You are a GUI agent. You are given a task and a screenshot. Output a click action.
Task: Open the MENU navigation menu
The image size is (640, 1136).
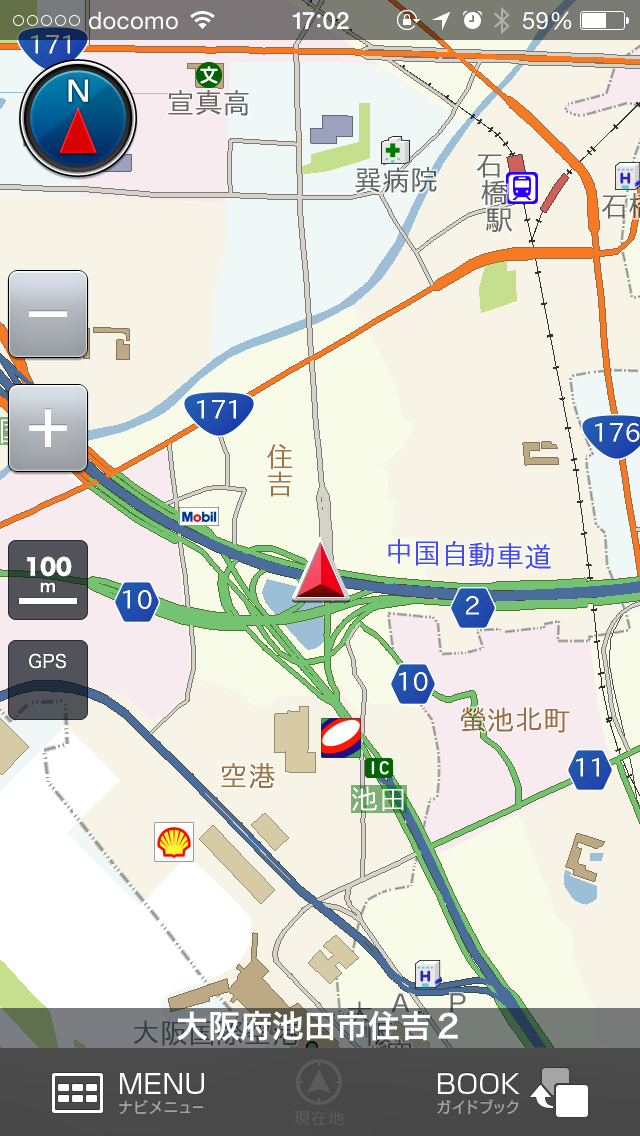pyautogui.click(x=129, y=1093)
